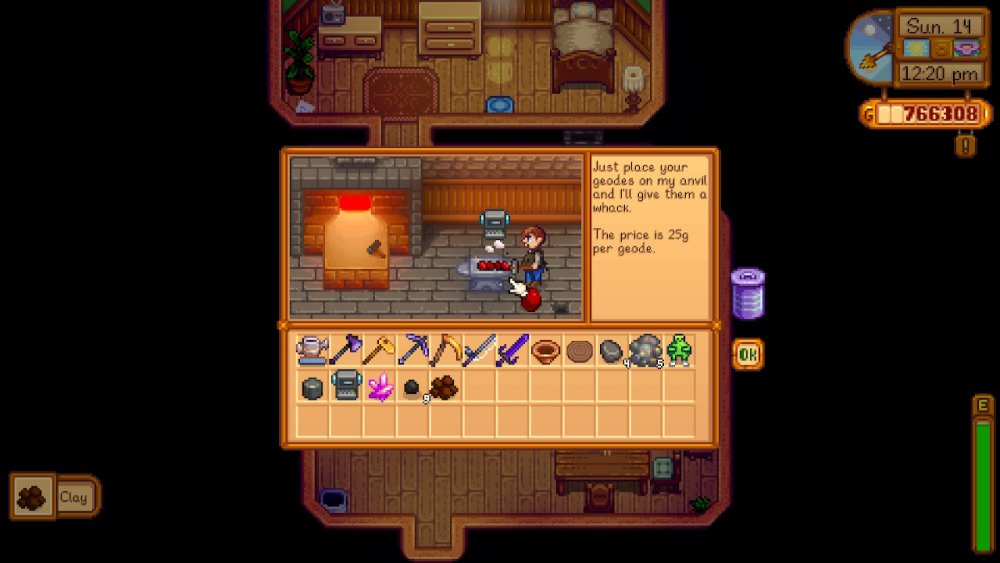1000x563 pixels.
Task: Select the fishing rod in inventory
Action: tap(479, 350)
